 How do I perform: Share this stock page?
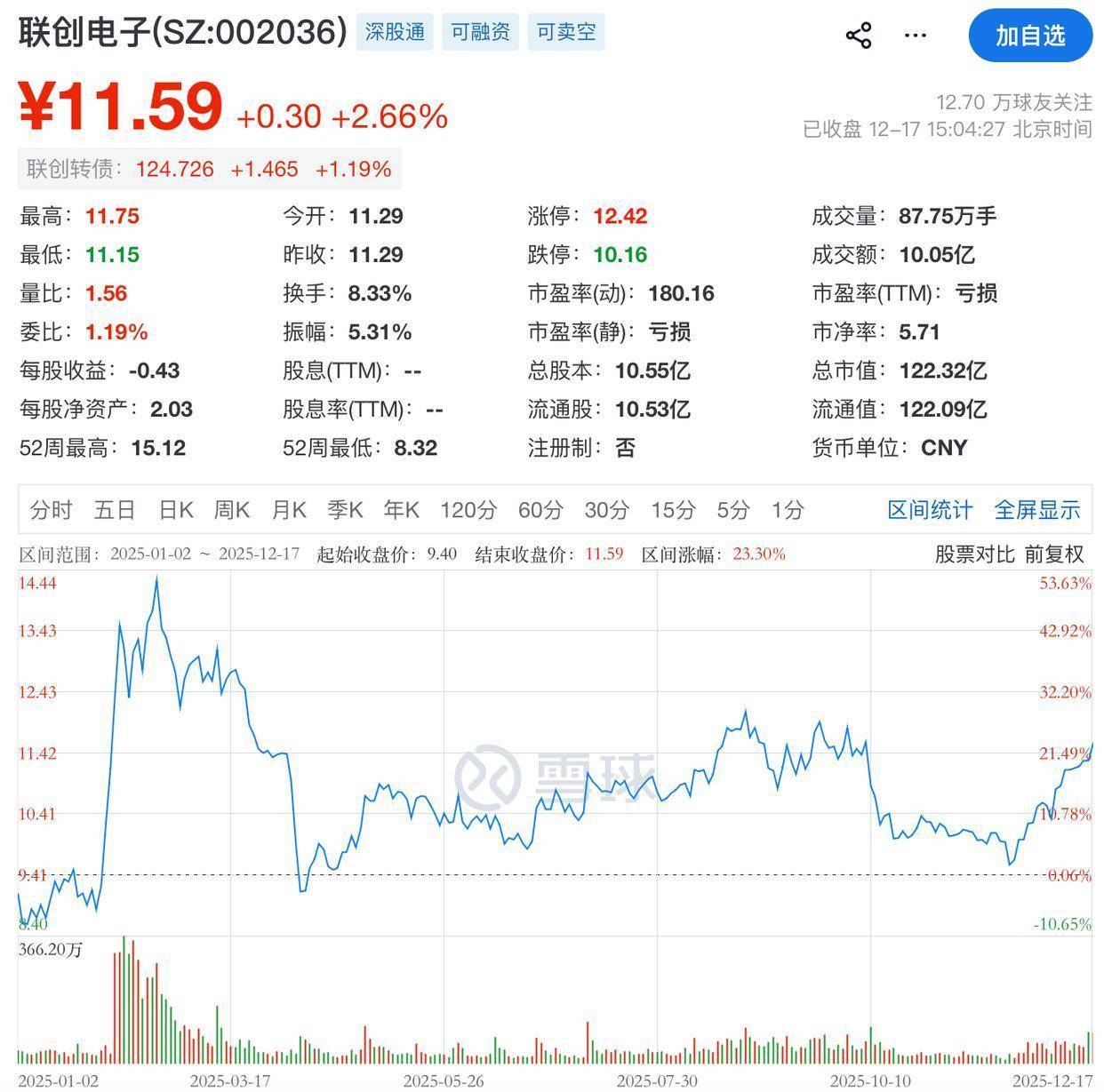pyautogui.click(x=859, y=36)
